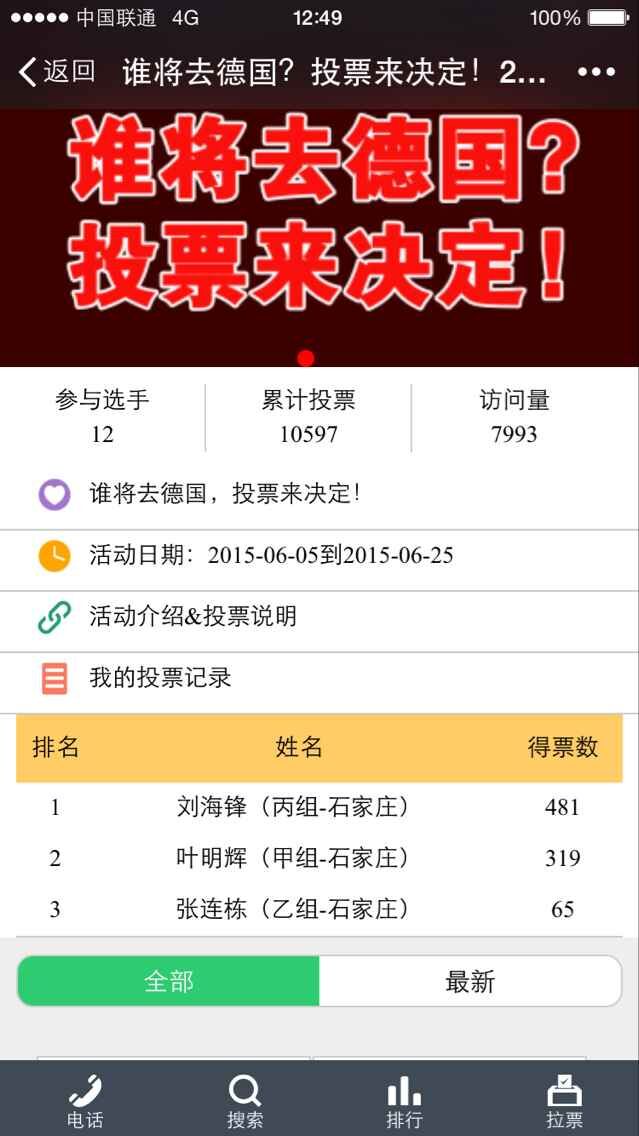The height and width of the screenshot is (1136, 639).
Task: Open 活动介绍&投票说明 row
Action: (319, 616)
